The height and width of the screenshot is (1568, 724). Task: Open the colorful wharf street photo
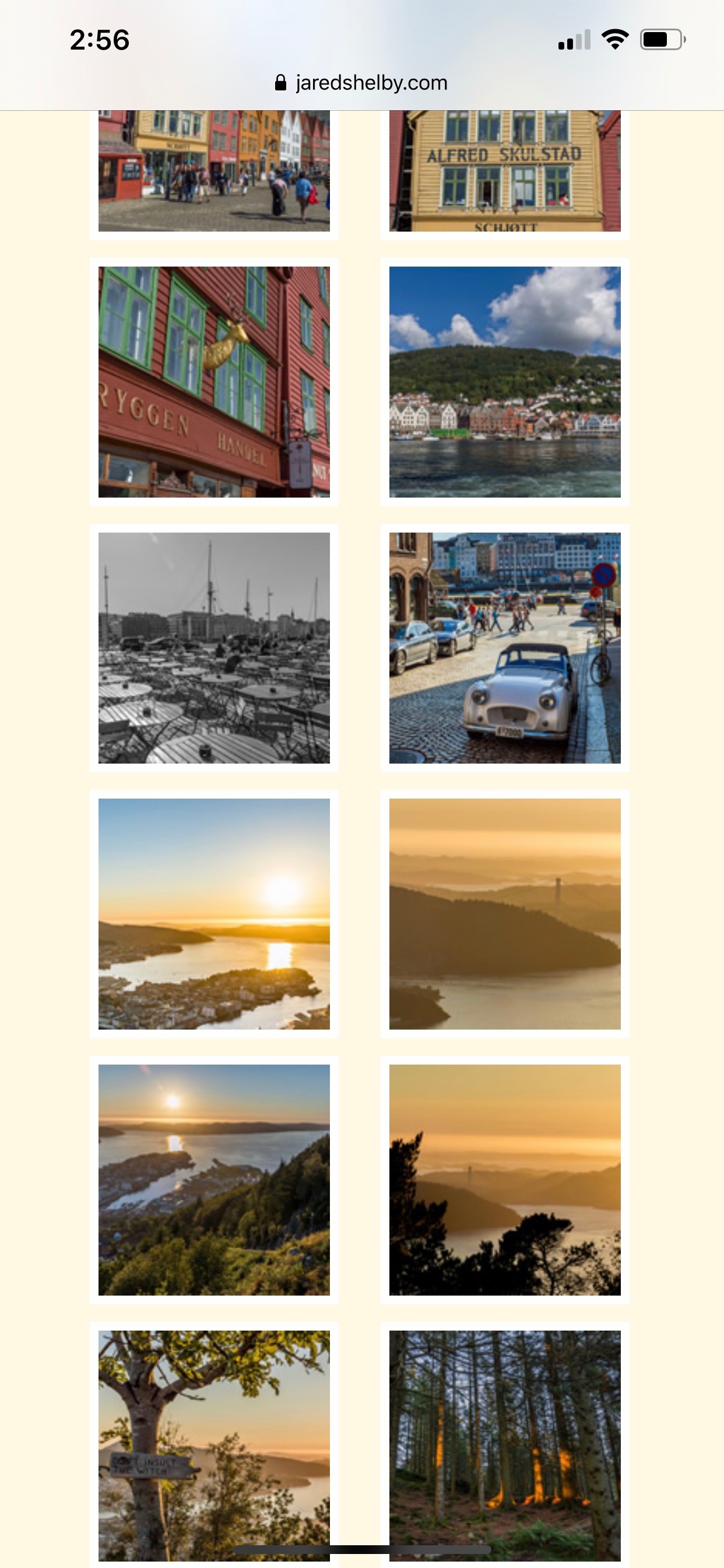point(213,171)
